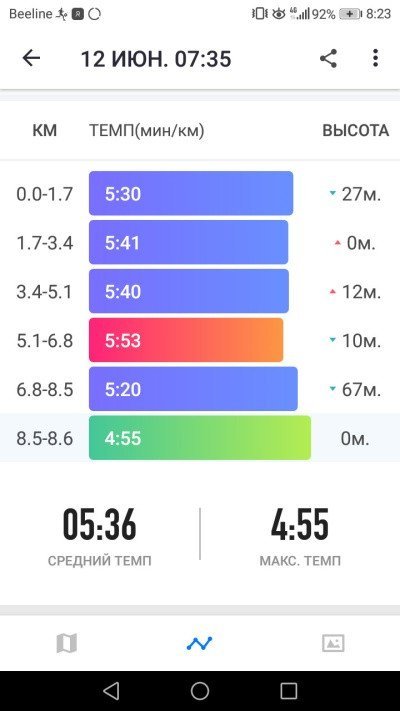Open the photo gallery tab
Viewport: 400px width, 711px height.
[x=333, y=643]
